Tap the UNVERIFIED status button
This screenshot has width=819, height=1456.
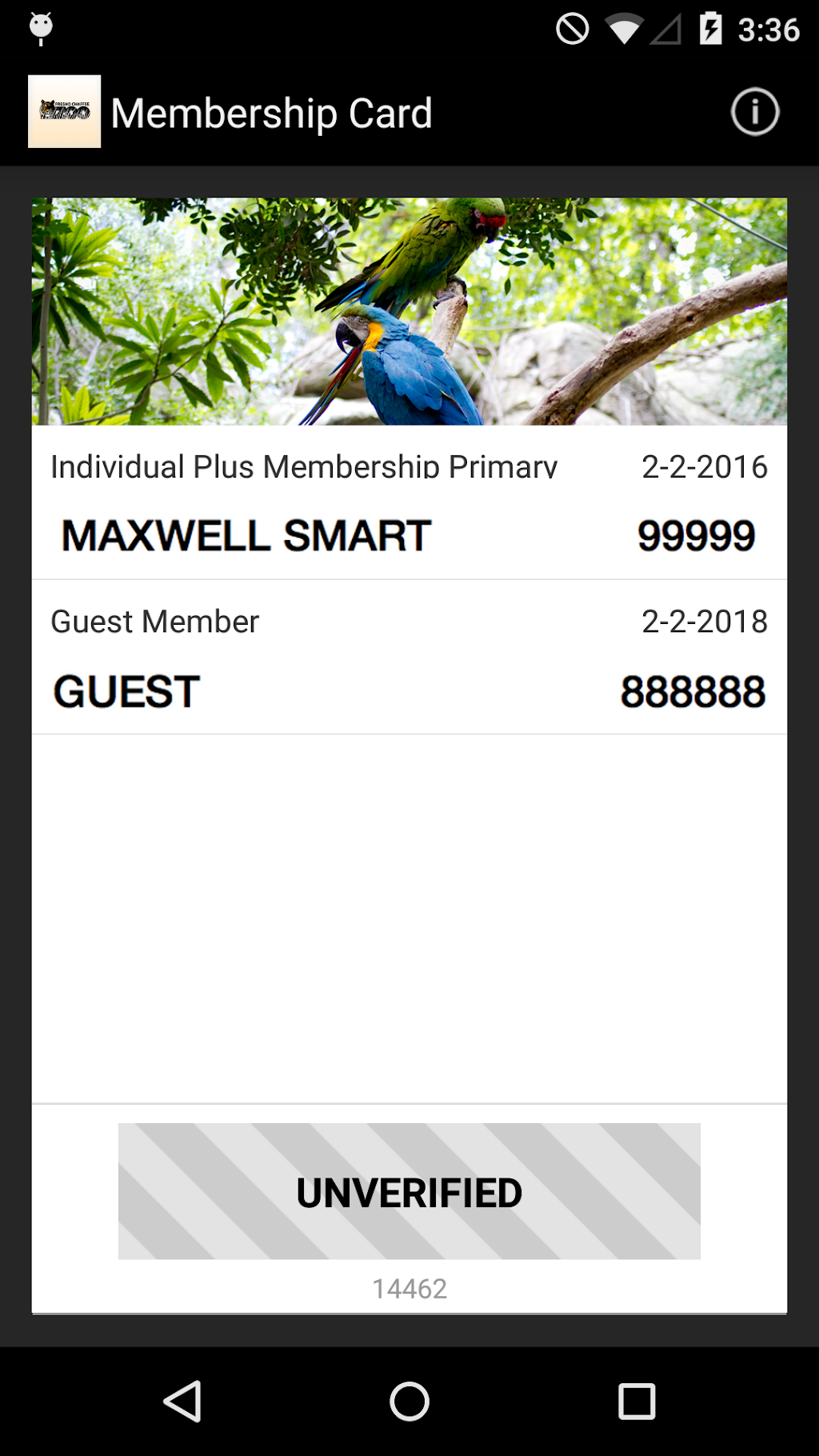tap(409, 1191)
